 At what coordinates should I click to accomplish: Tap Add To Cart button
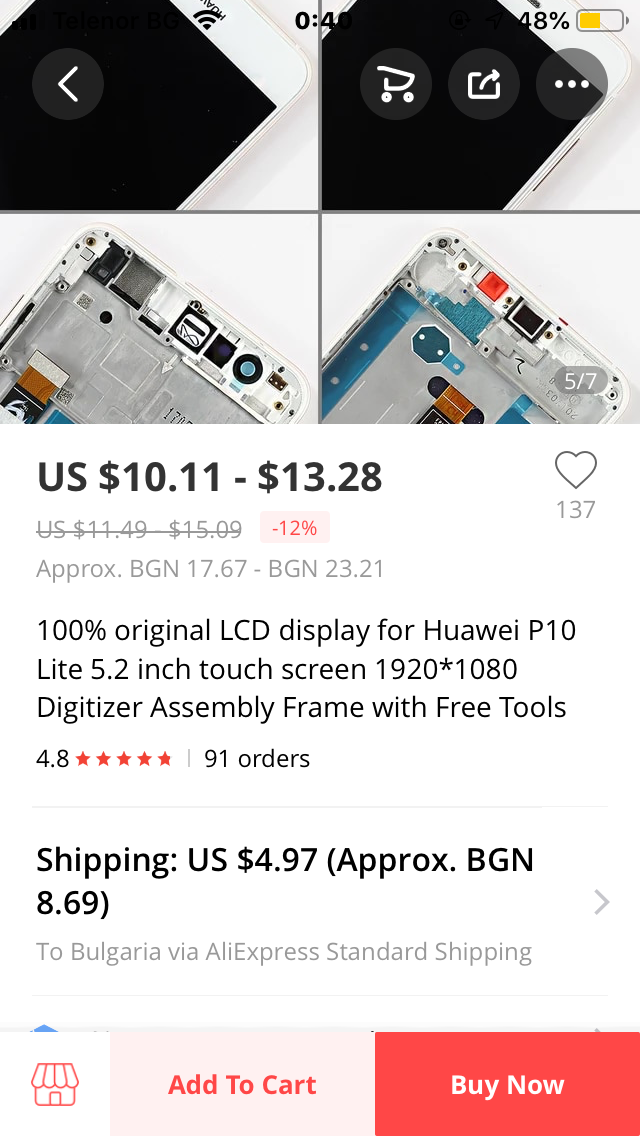(x=242, y=1084)
